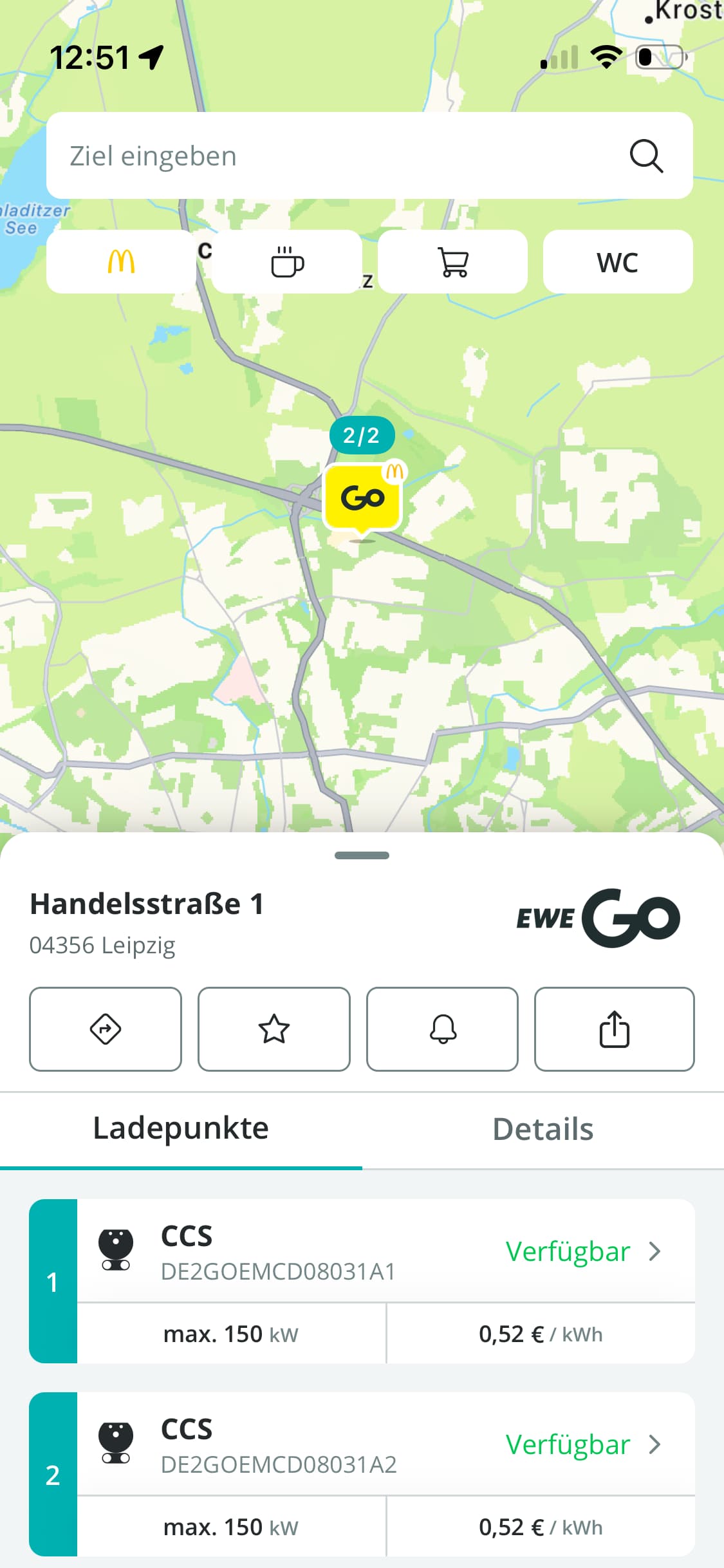Image resolution: width=724 pixels, height=1568 pixels.
Task: Share this charging station
Action: coord(615,1029)
